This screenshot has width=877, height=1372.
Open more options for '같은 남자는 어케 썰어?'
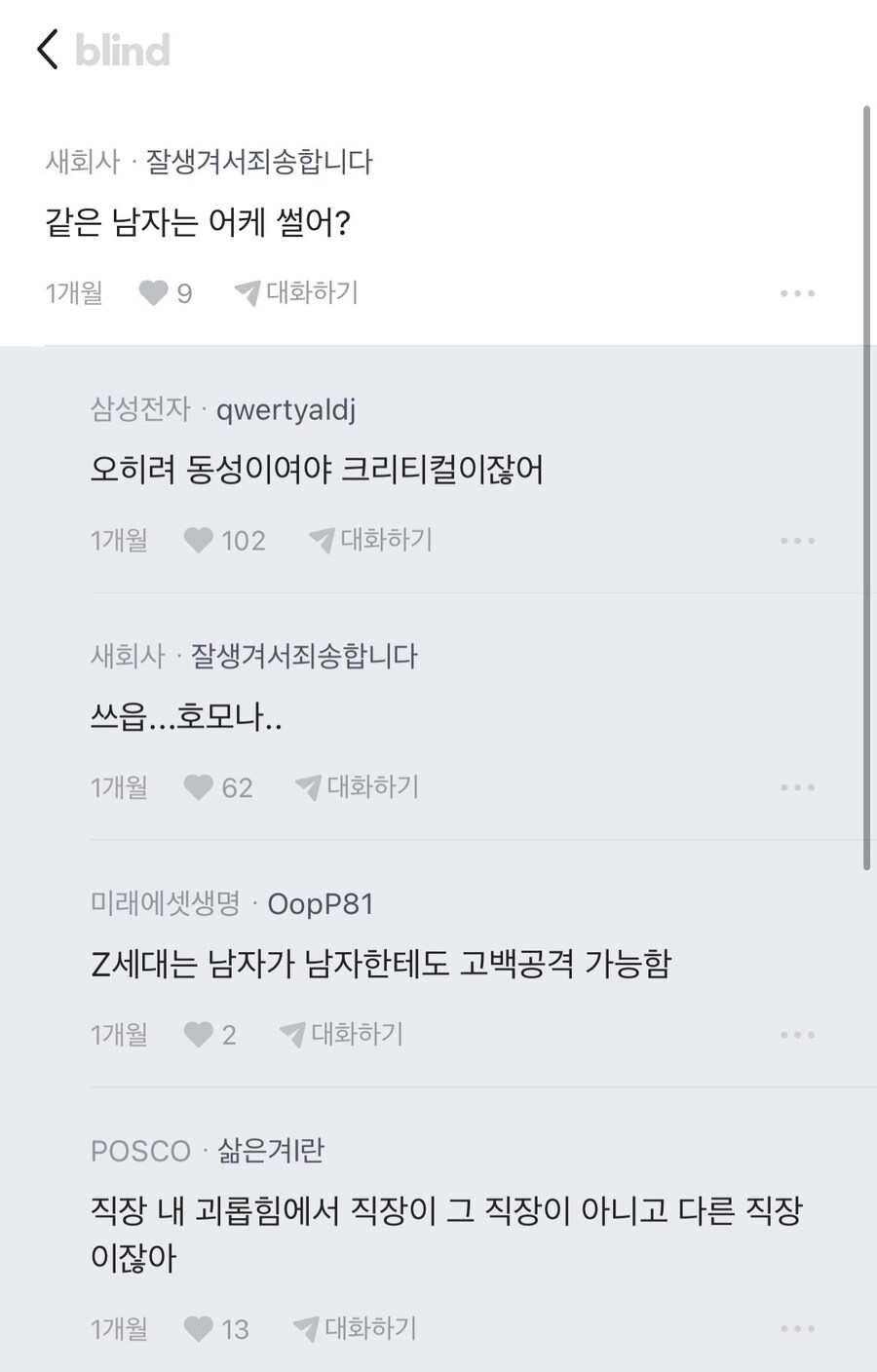coord(797,293)
